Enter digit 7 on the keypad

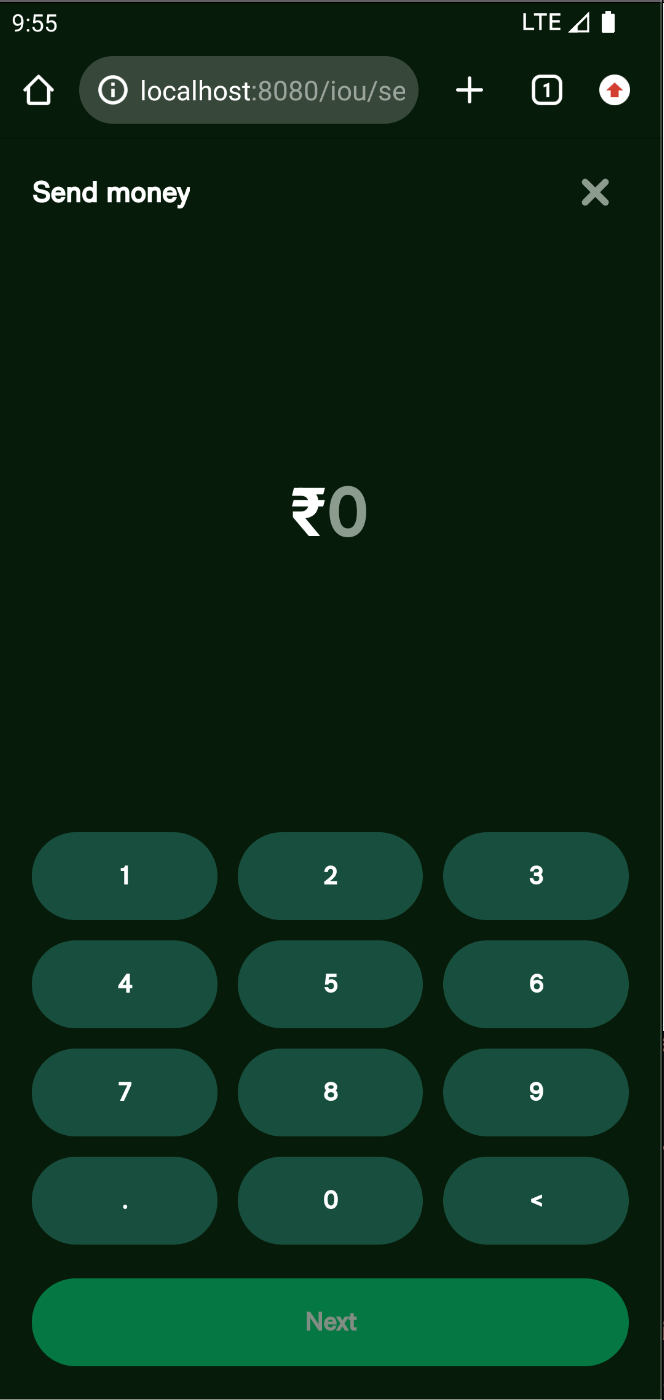click(125, 1092)
